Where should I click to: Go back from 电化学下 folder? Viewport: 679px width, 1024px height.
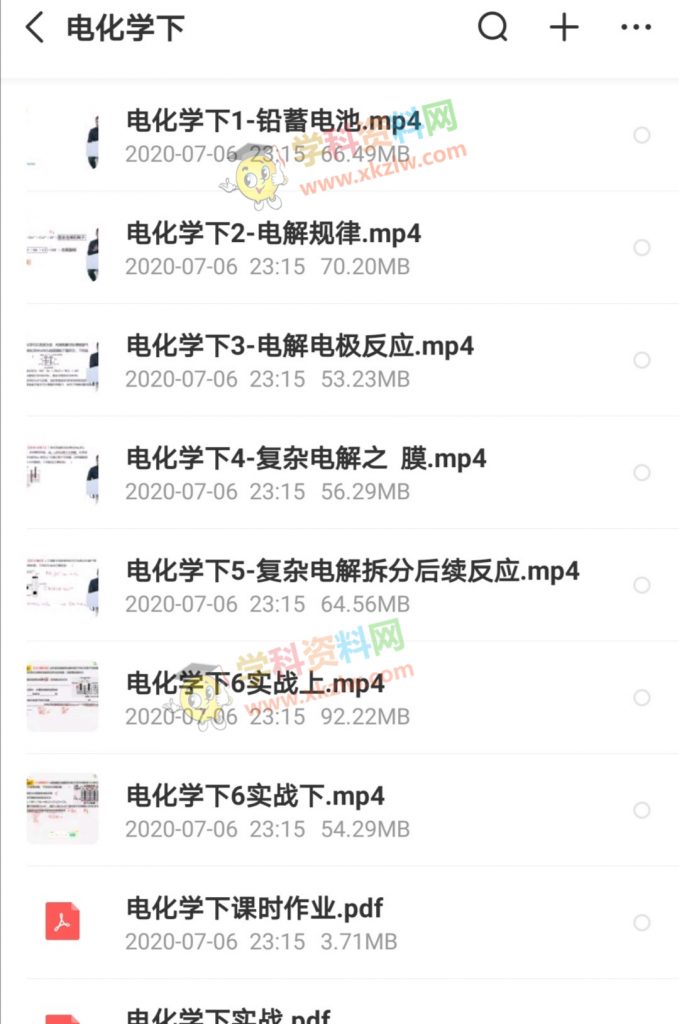point(35,28)
